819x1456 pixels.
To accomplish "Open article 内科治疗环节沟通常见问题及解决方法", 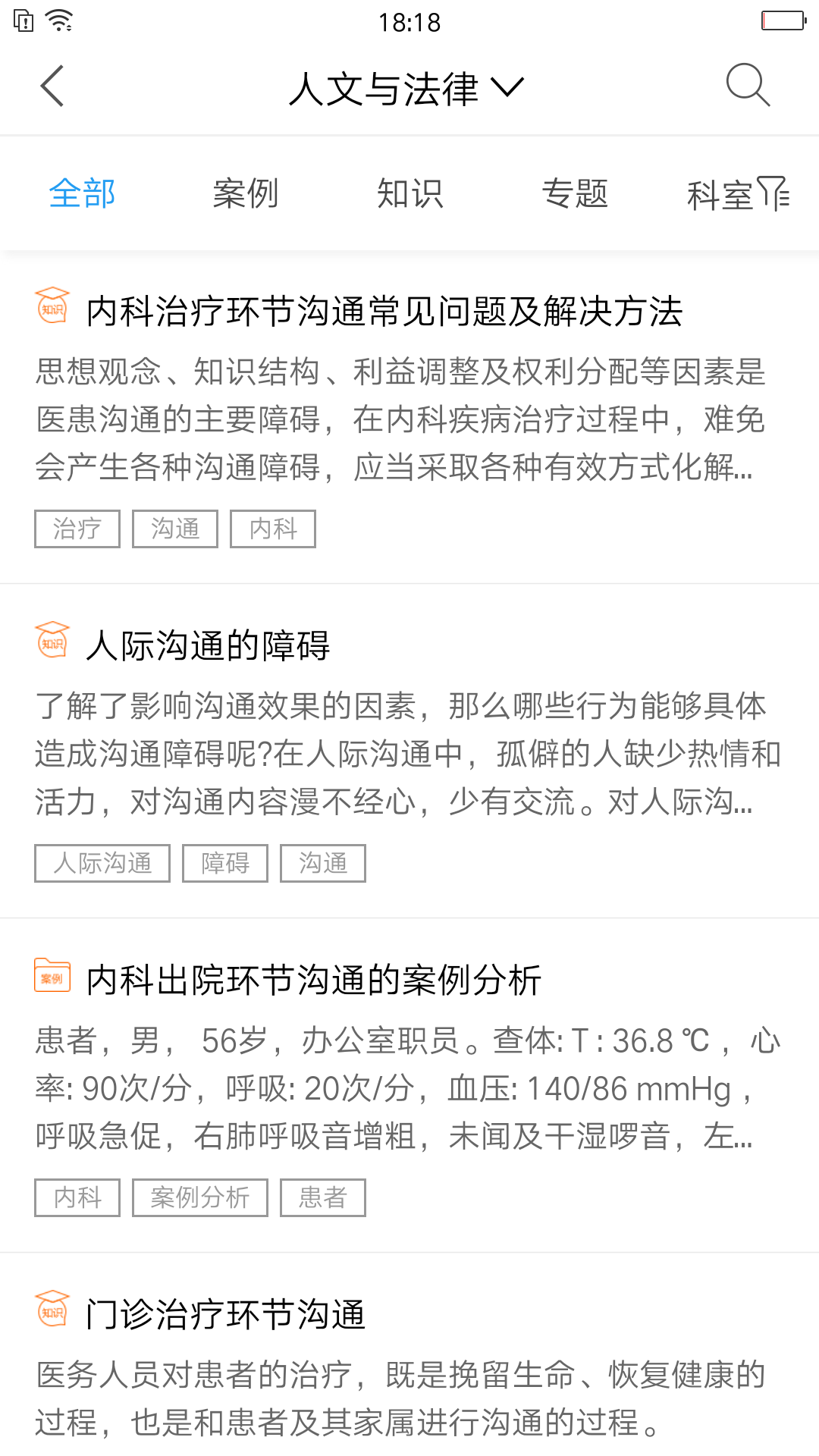I will click(x=384, y=312).
